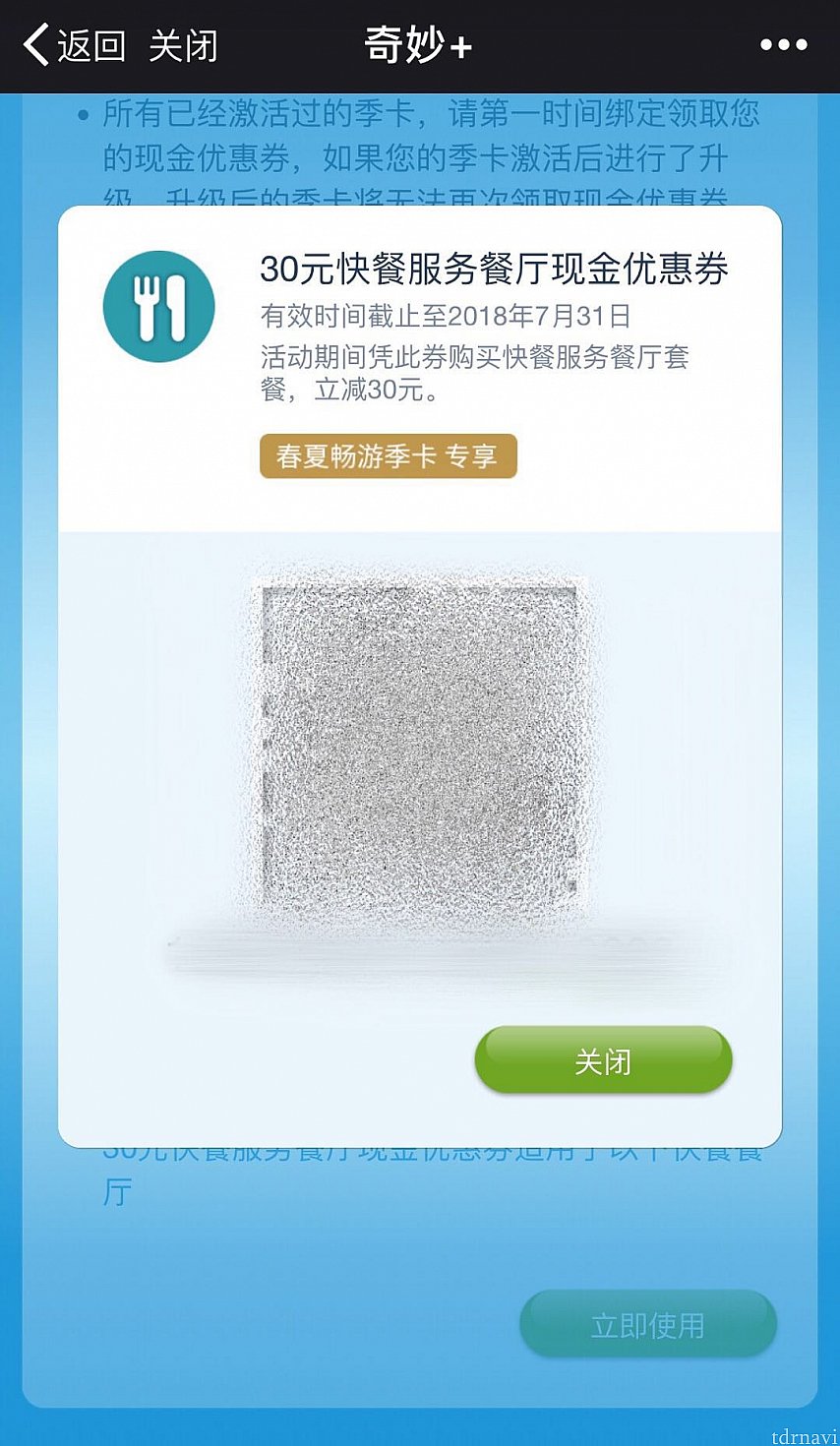
Task: Open the three-dot overflow menu
Action: (x=783, y=45)
